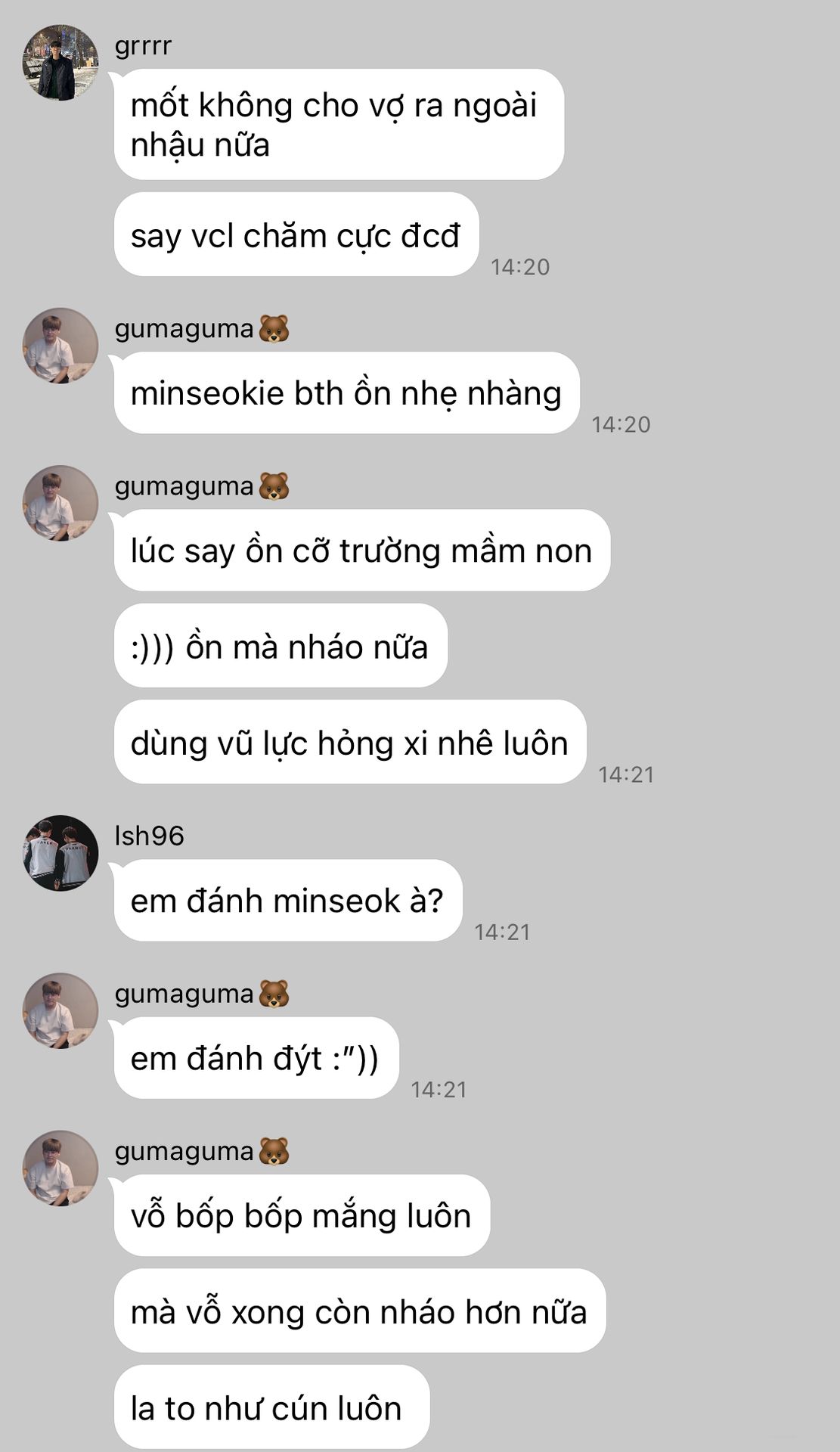Select gumaguma's avatar beside 'em đánh đýt'
The image size is (840, 1452).
60,1010
